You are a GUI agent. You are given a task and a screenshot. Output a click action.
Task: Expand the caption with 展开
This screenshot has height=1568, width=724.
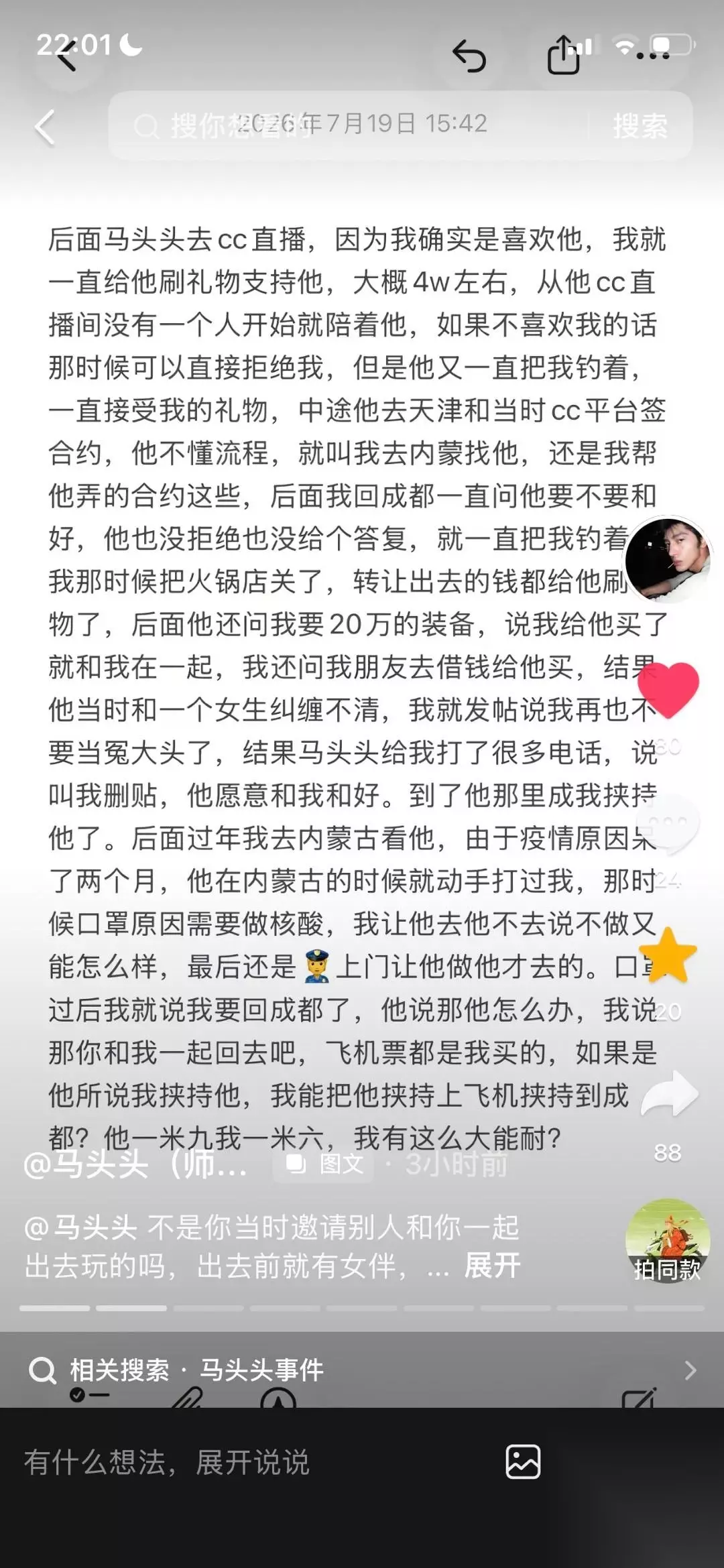click(492, 1266)
